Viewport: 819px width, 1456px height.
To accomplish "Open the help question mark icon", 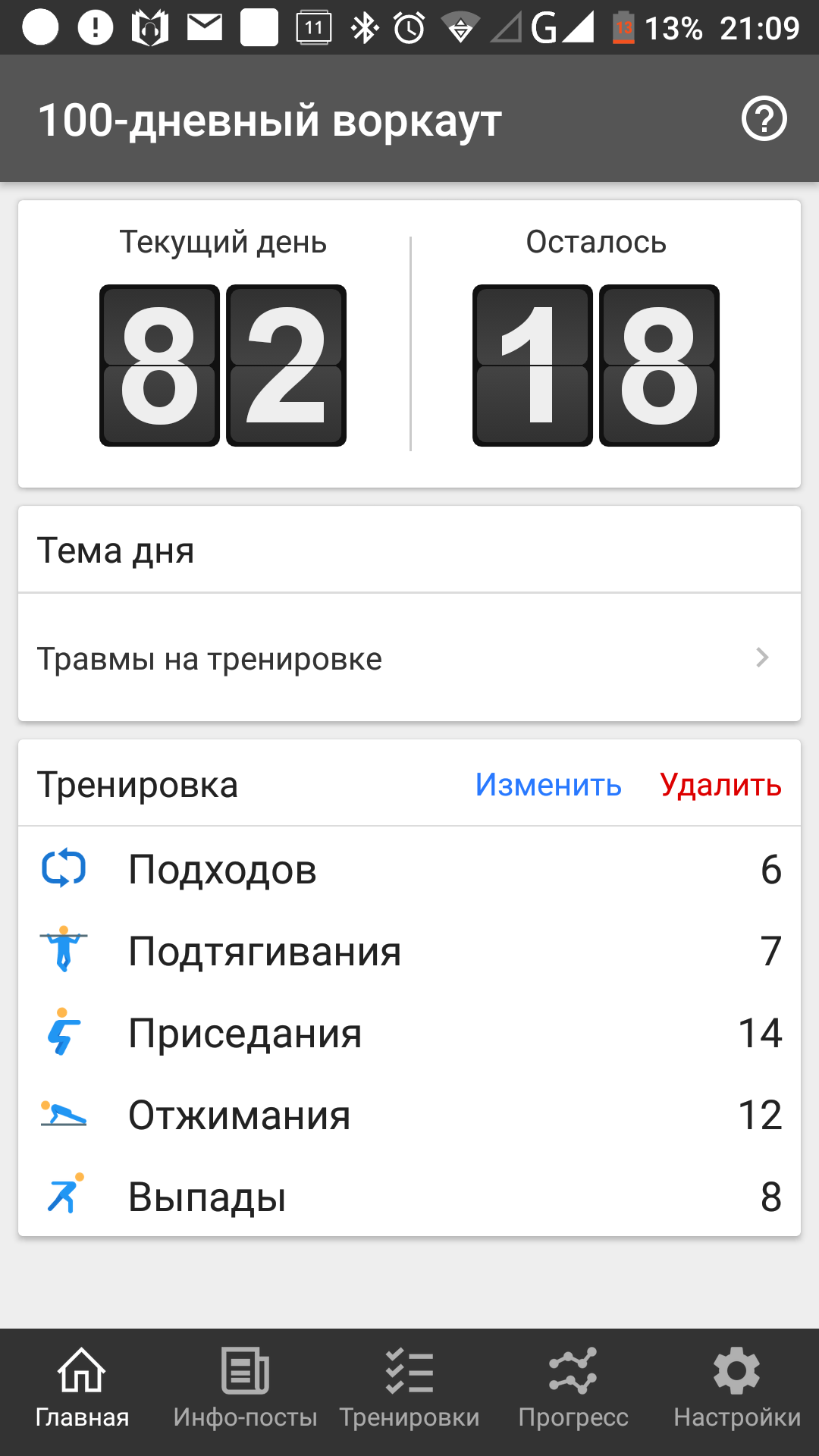I will (x=764, y=119).
